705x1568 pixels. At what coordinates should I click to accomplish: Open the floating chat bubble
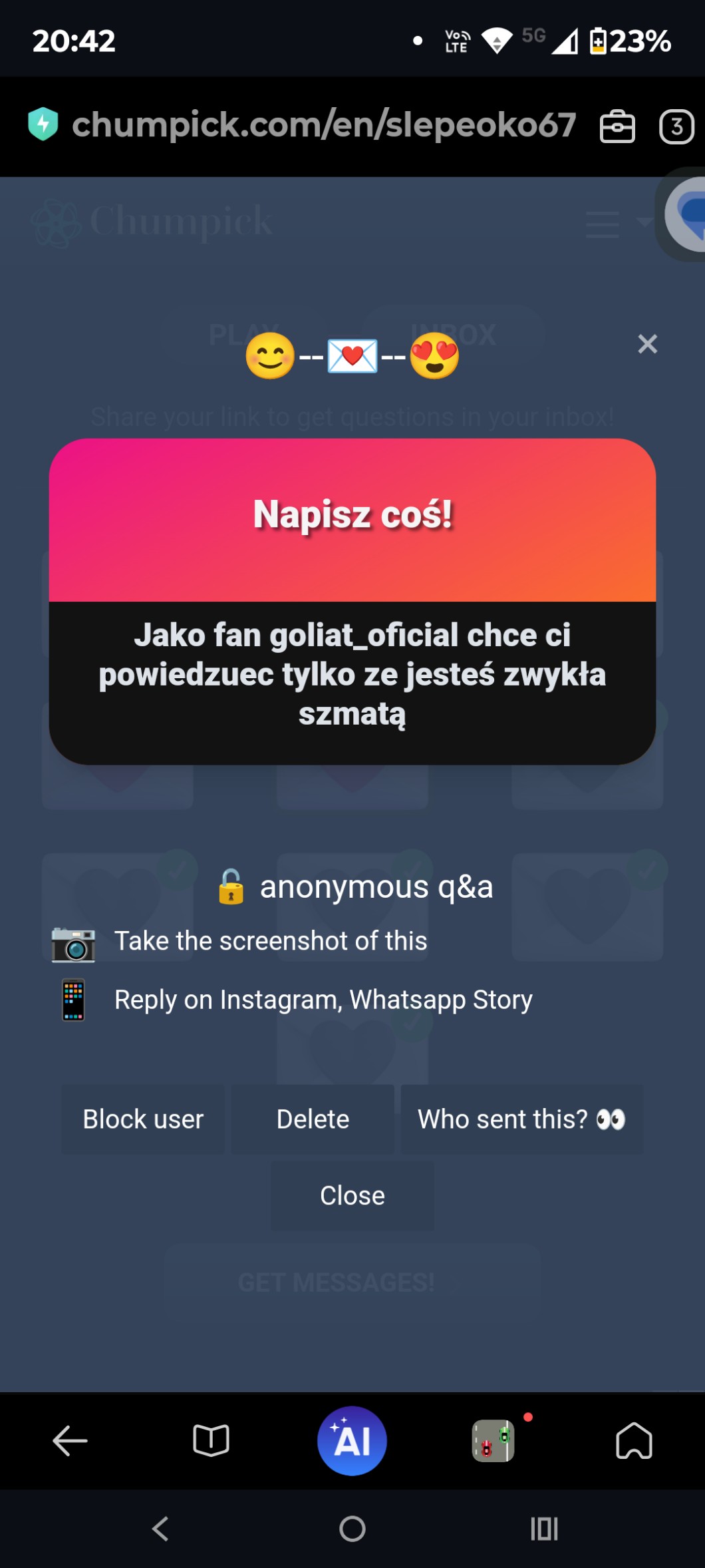tap(685, 214)
